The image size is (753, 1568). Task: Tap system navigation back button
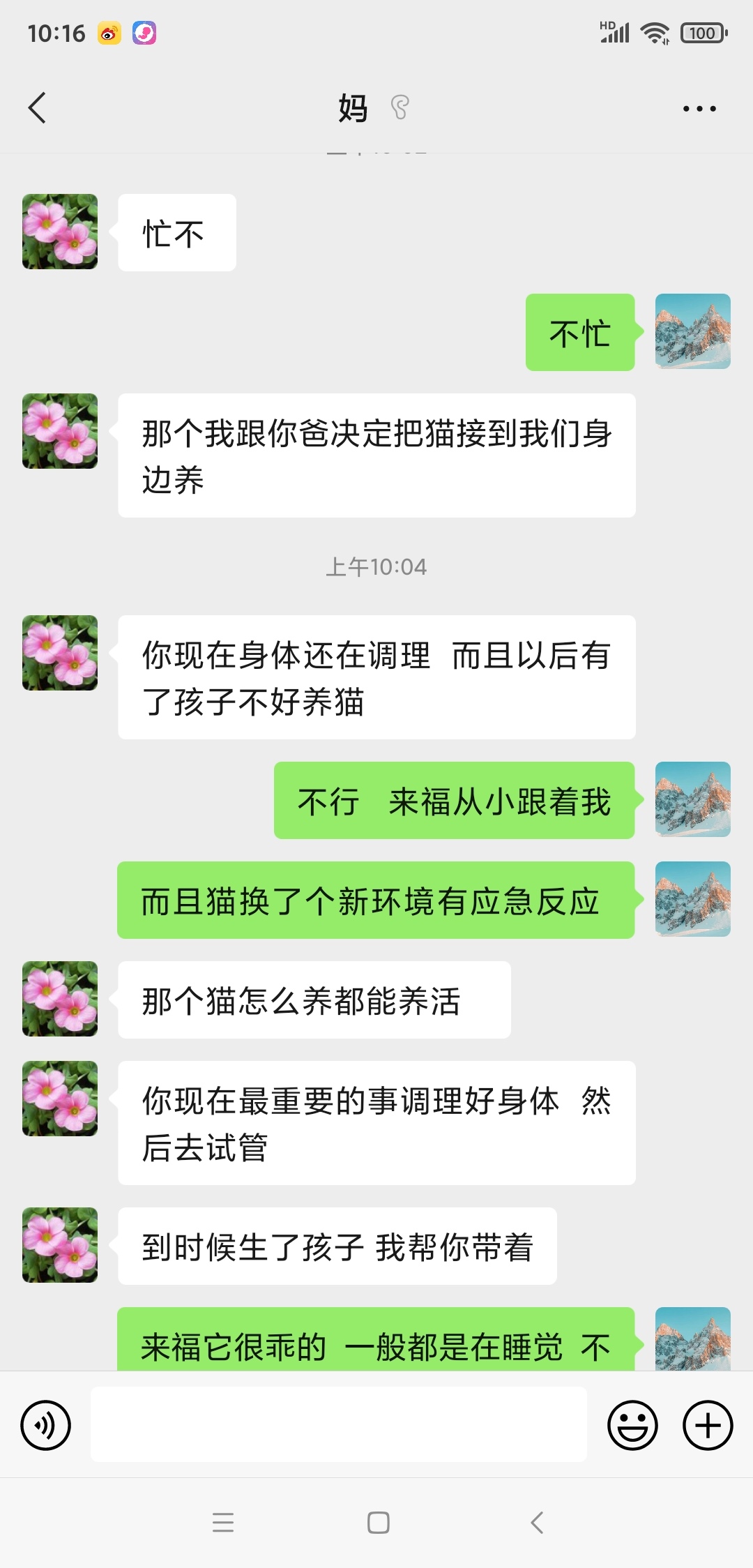click(536, 1522)
